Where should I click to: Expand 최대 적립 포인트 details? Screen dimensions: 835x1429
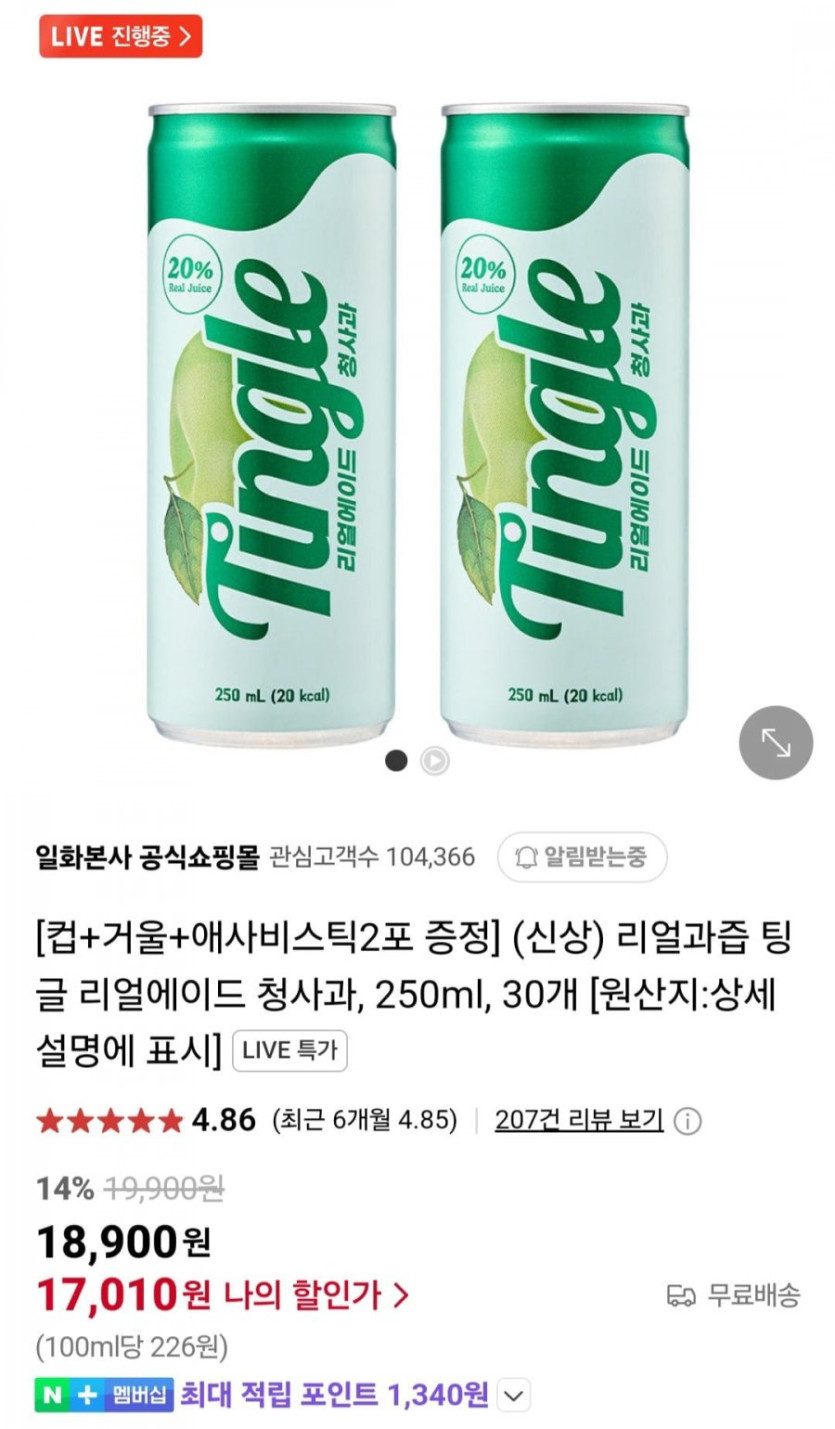point(514,1394)
